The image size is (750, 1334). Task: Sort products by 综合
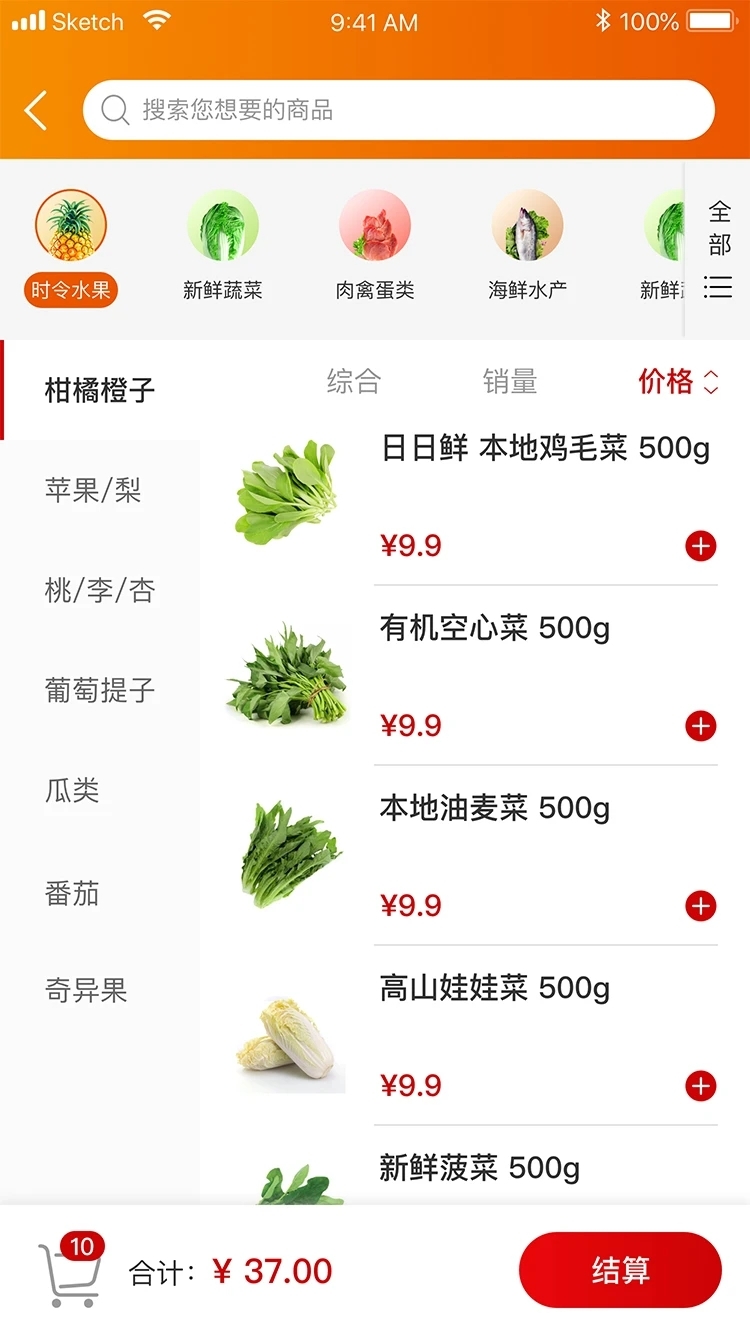pos(354,381)
